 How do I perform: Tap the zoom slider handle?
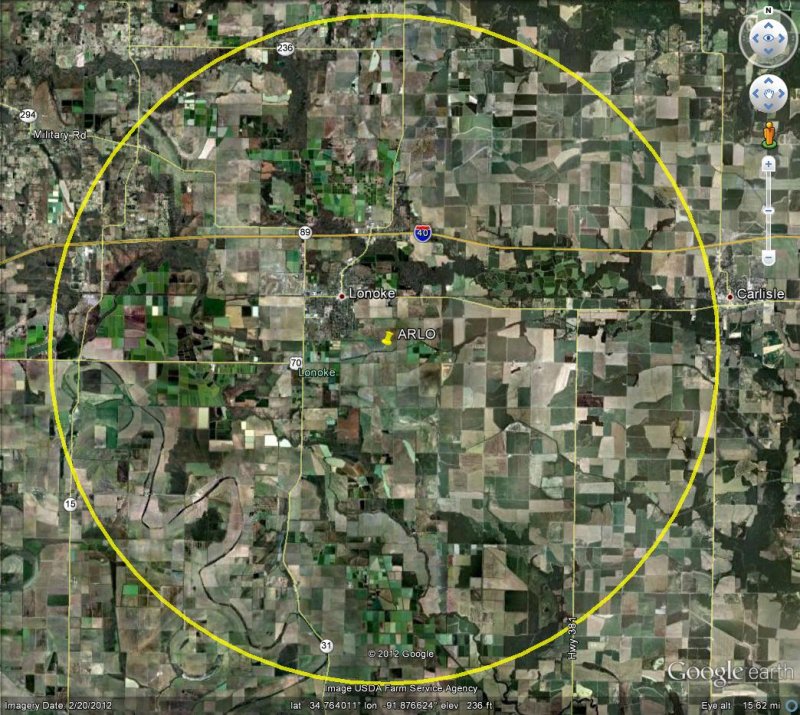768,210
